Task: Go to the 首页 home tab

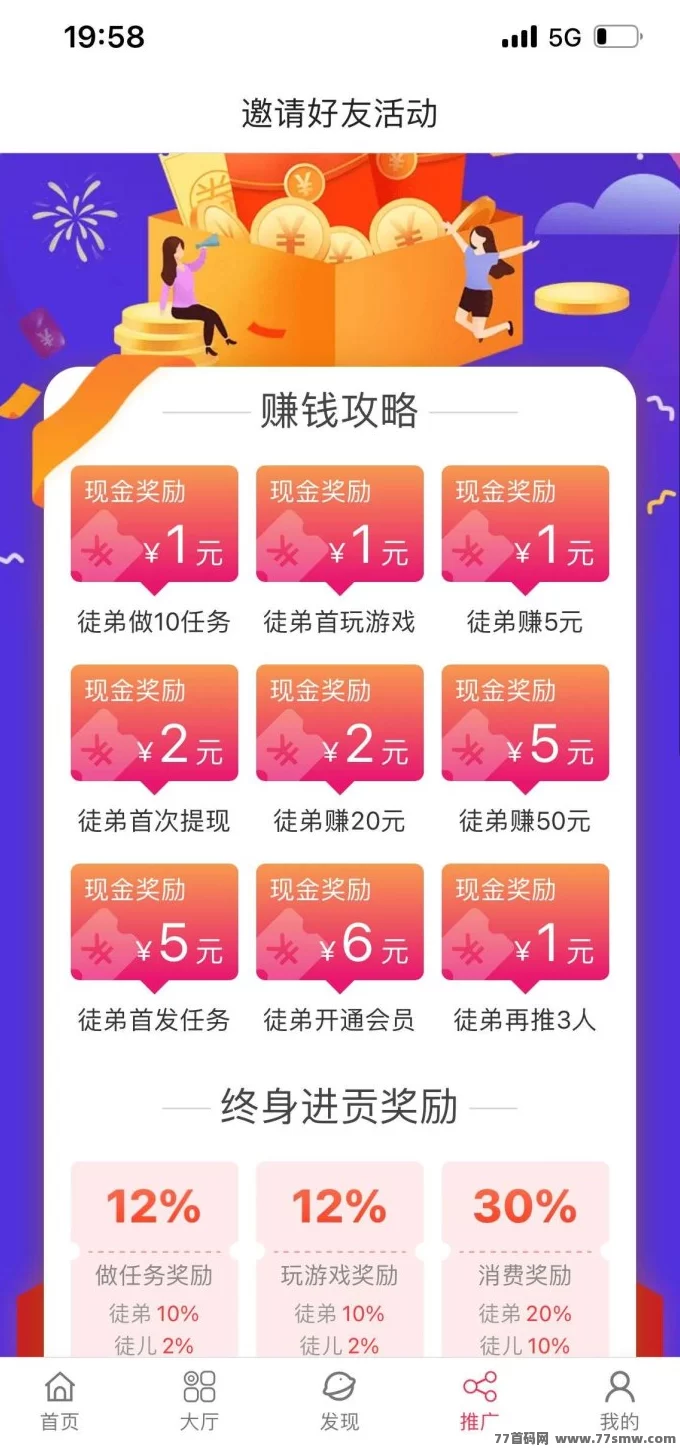Action: click(x=60, y=1399)
